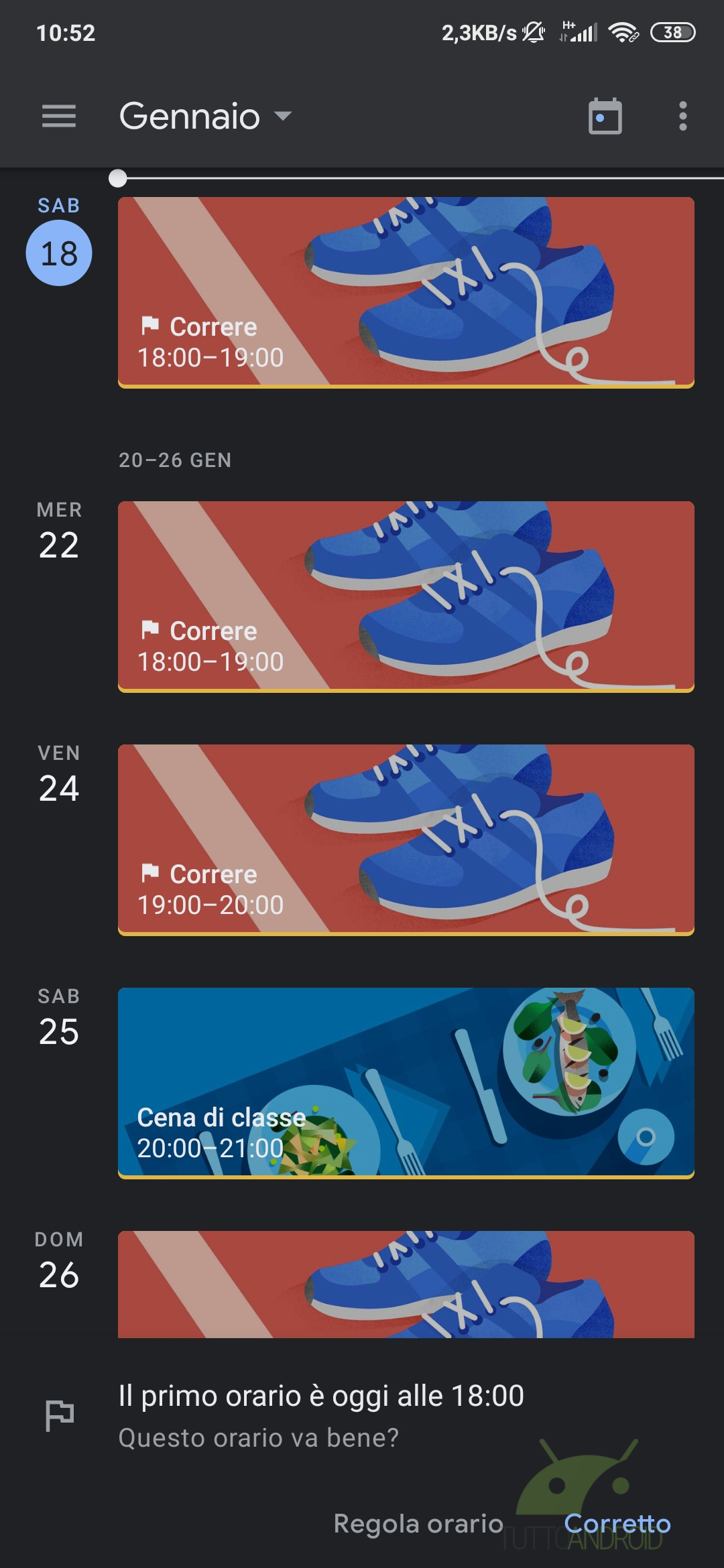Expand the Gennaio month dropdown

[x=205, y=117]
